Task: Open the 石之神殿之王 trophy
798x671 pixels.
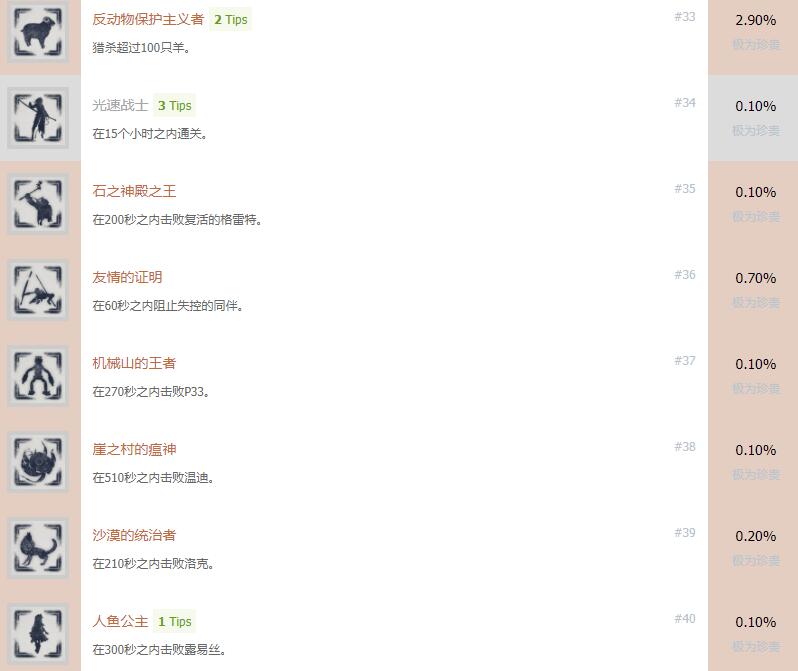Action: pos(134,191)
